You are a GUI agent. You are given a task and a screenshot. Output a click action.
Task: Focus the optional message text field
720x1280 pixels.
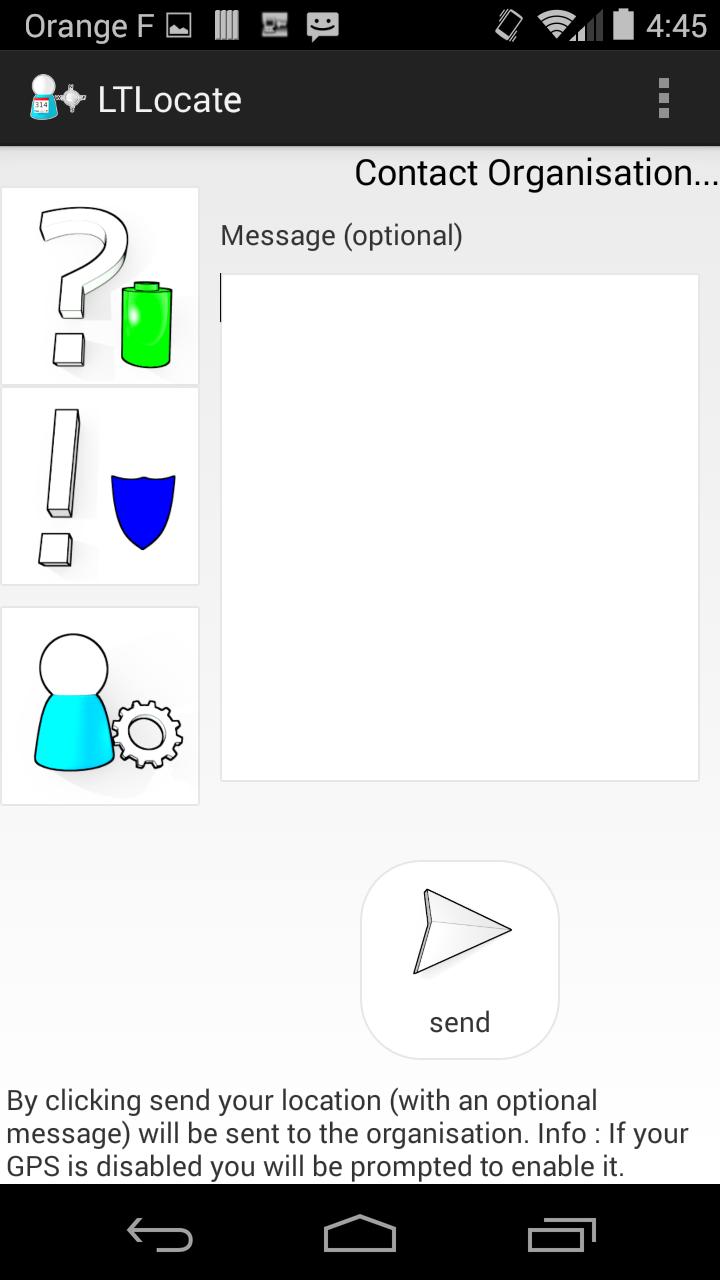tap(459, 527)
